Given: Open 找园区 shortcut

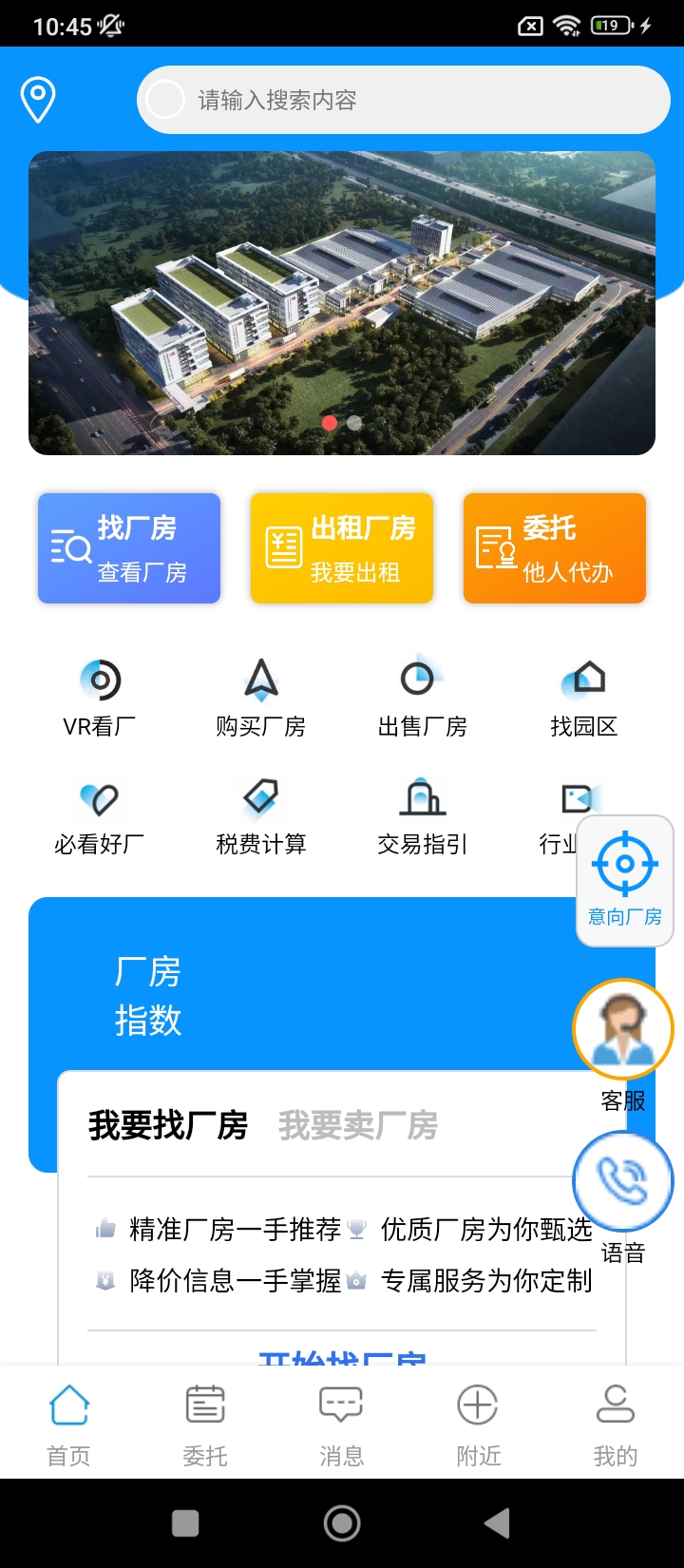Looking at the screenshot, I should tap(584, 698).
